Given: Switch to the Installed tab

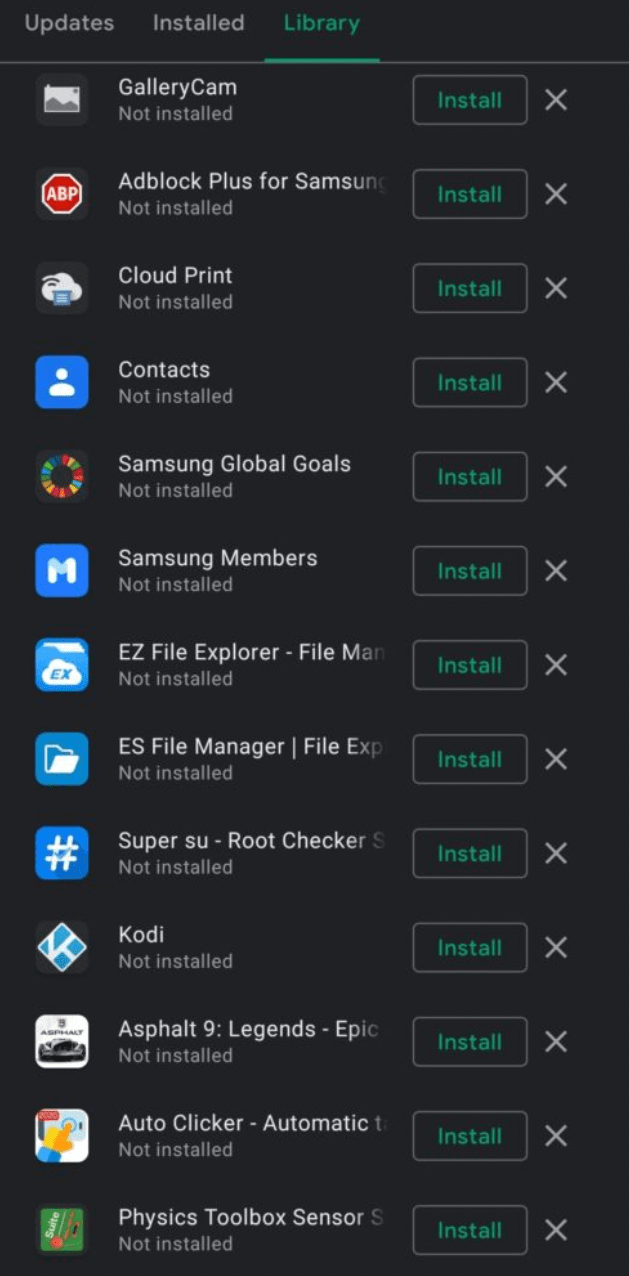Looking at the screenshot, I should click(198, 23).
